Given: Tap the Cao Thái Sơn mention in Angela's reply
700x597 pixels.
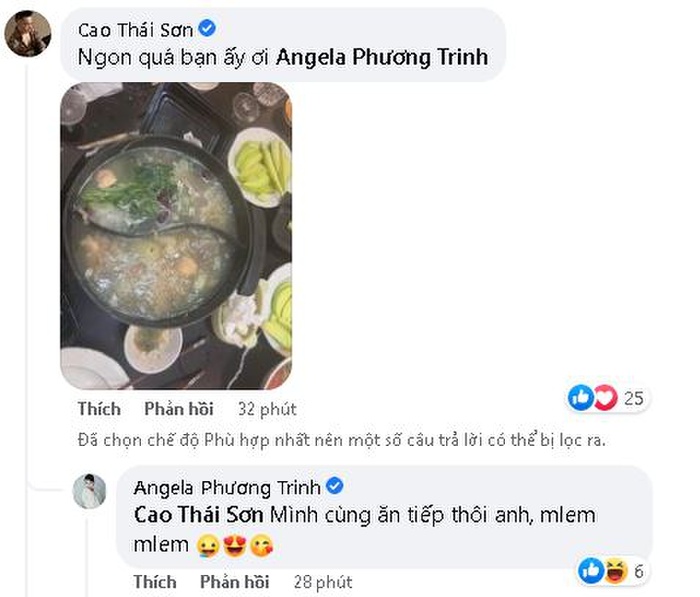Looking at the screenshot, I should (x=197, y=516).
